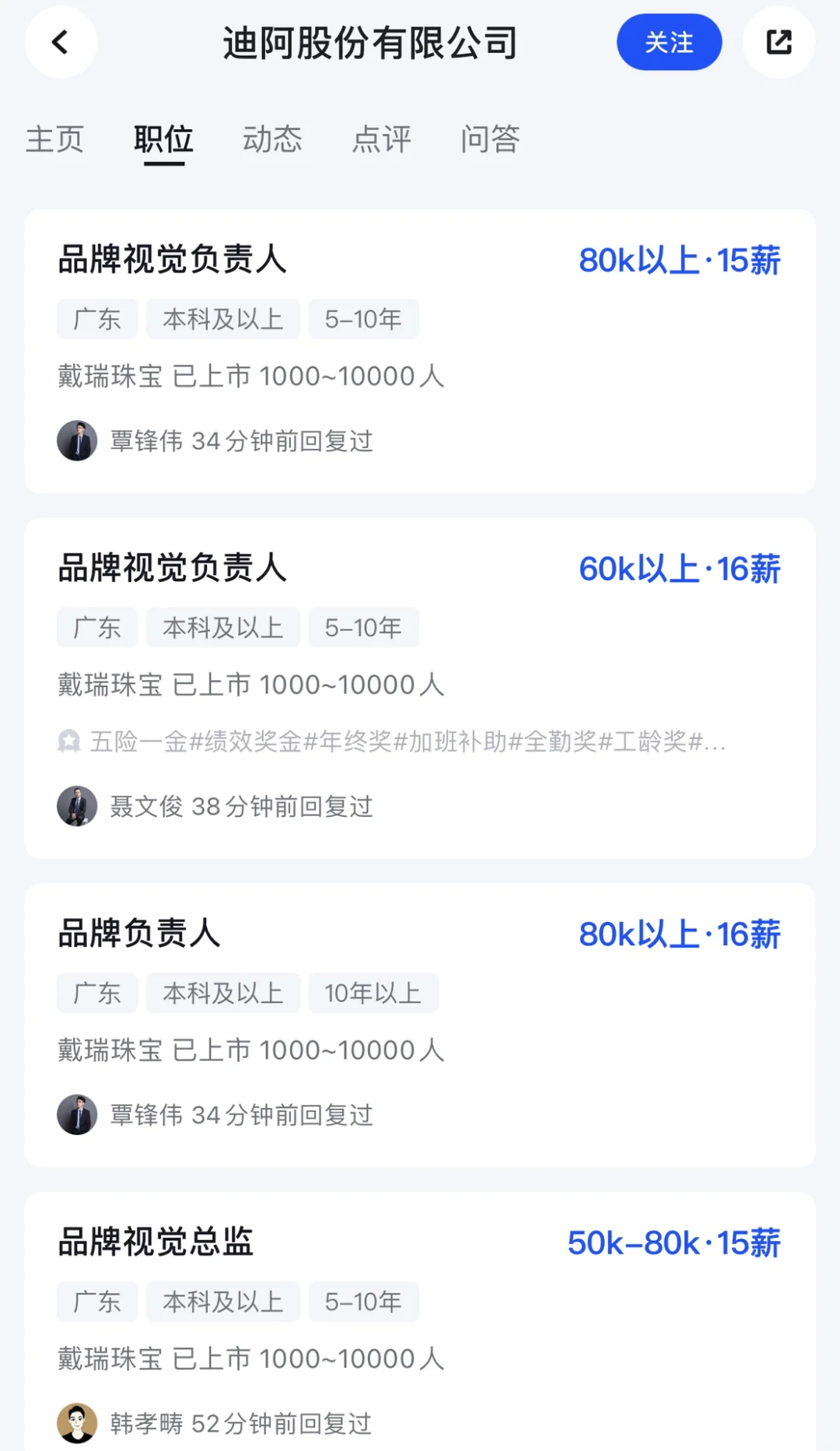
Task: Switch to the 点评 tab
Action: click(381, 139)
